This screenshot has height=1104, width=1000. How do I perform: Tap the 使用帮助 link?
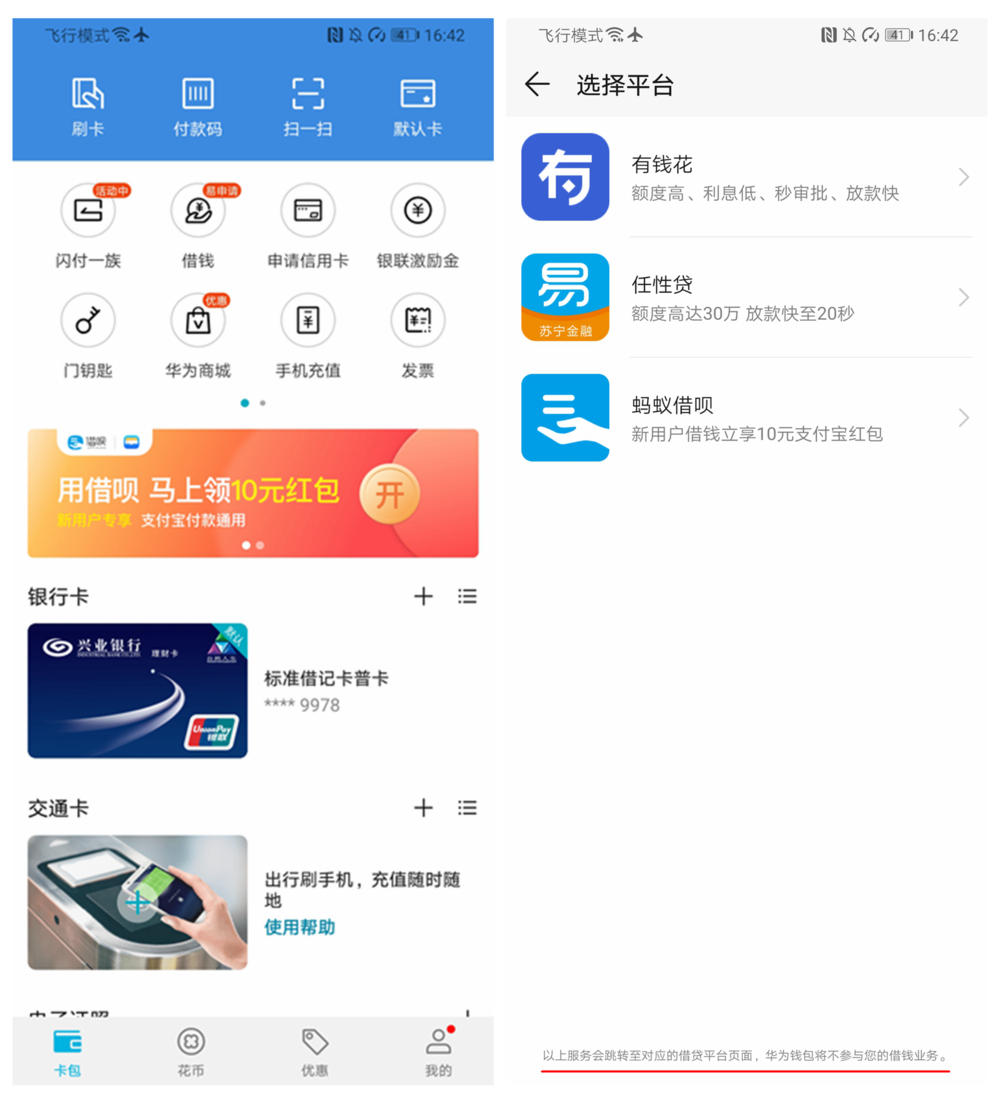[x=299, y=927]
